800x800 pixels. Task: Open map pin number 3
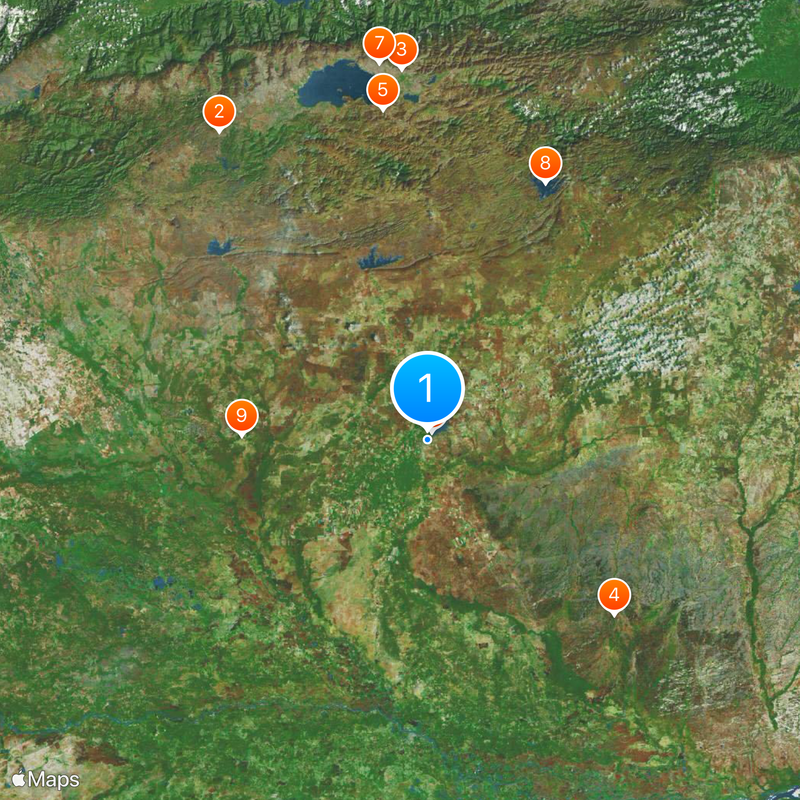pyautogui.click(x=406, y=48)
